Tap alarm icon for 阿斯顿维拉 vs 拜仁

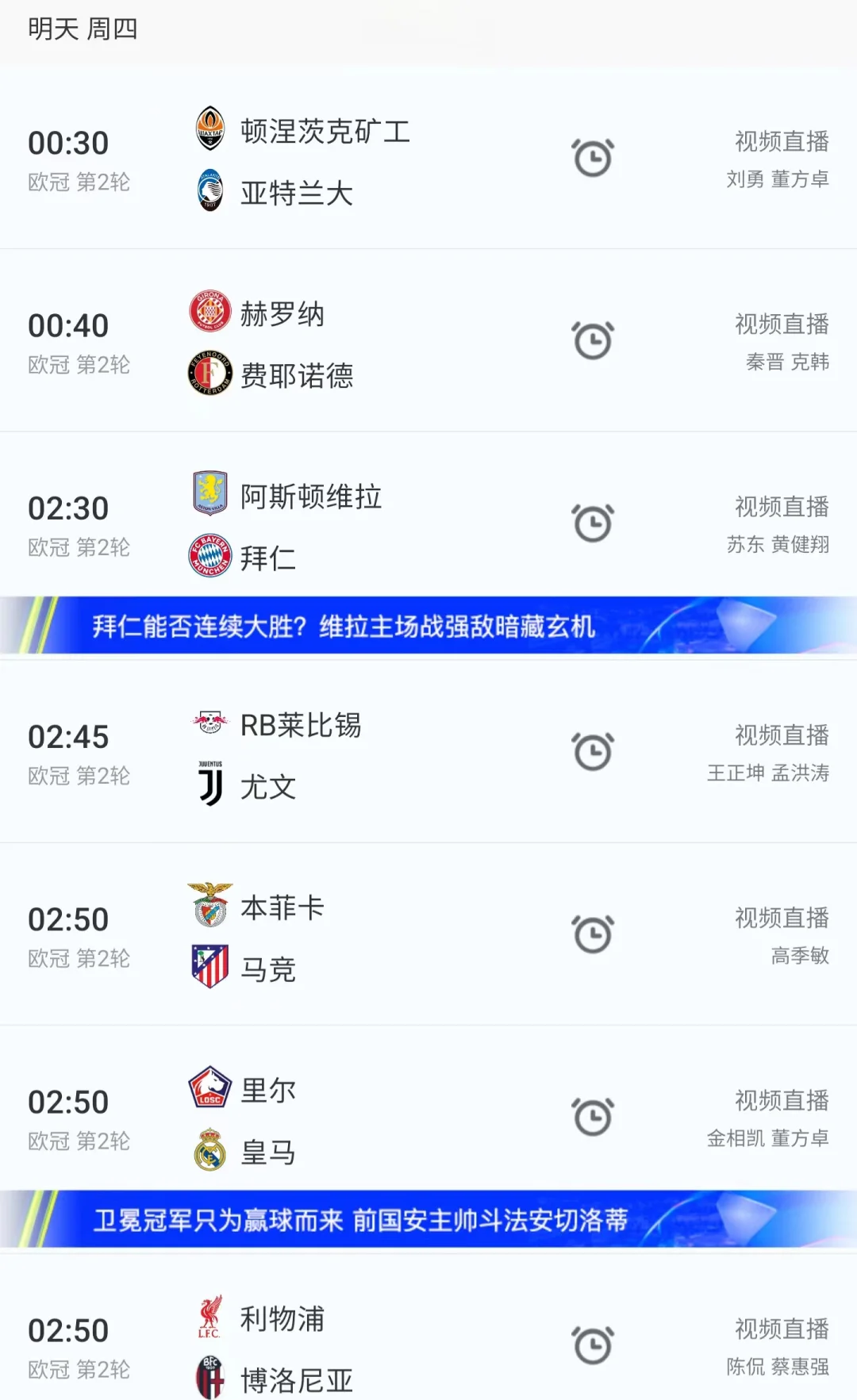593,523
